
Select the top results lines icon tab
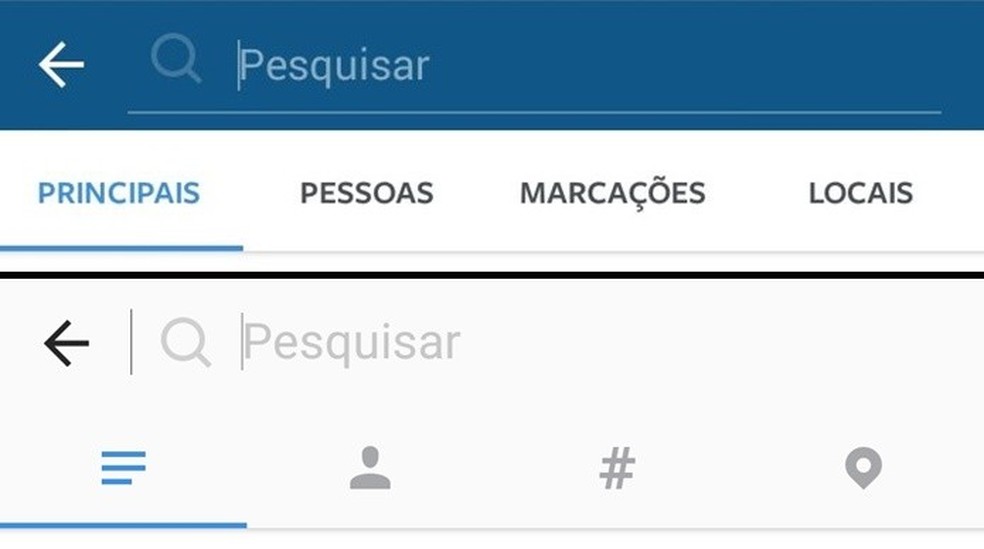[x=123, y=467]
